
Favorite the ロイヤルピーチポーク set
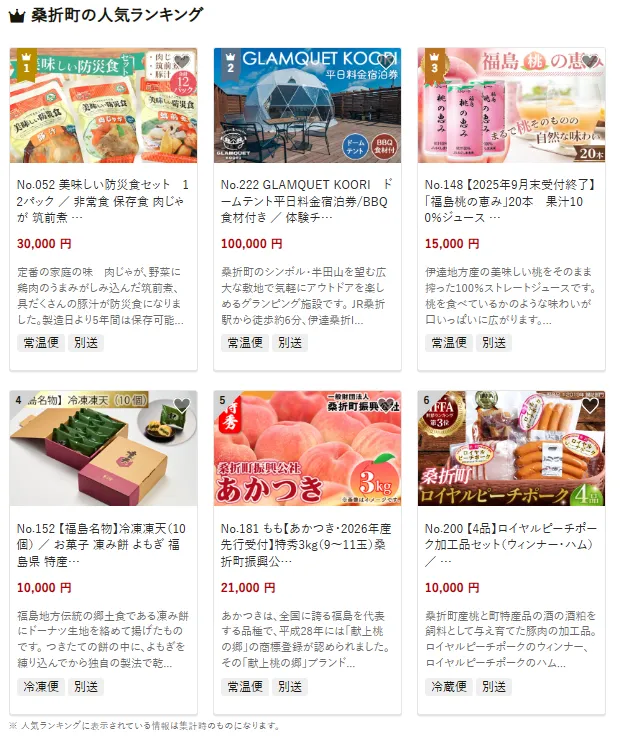589,405
